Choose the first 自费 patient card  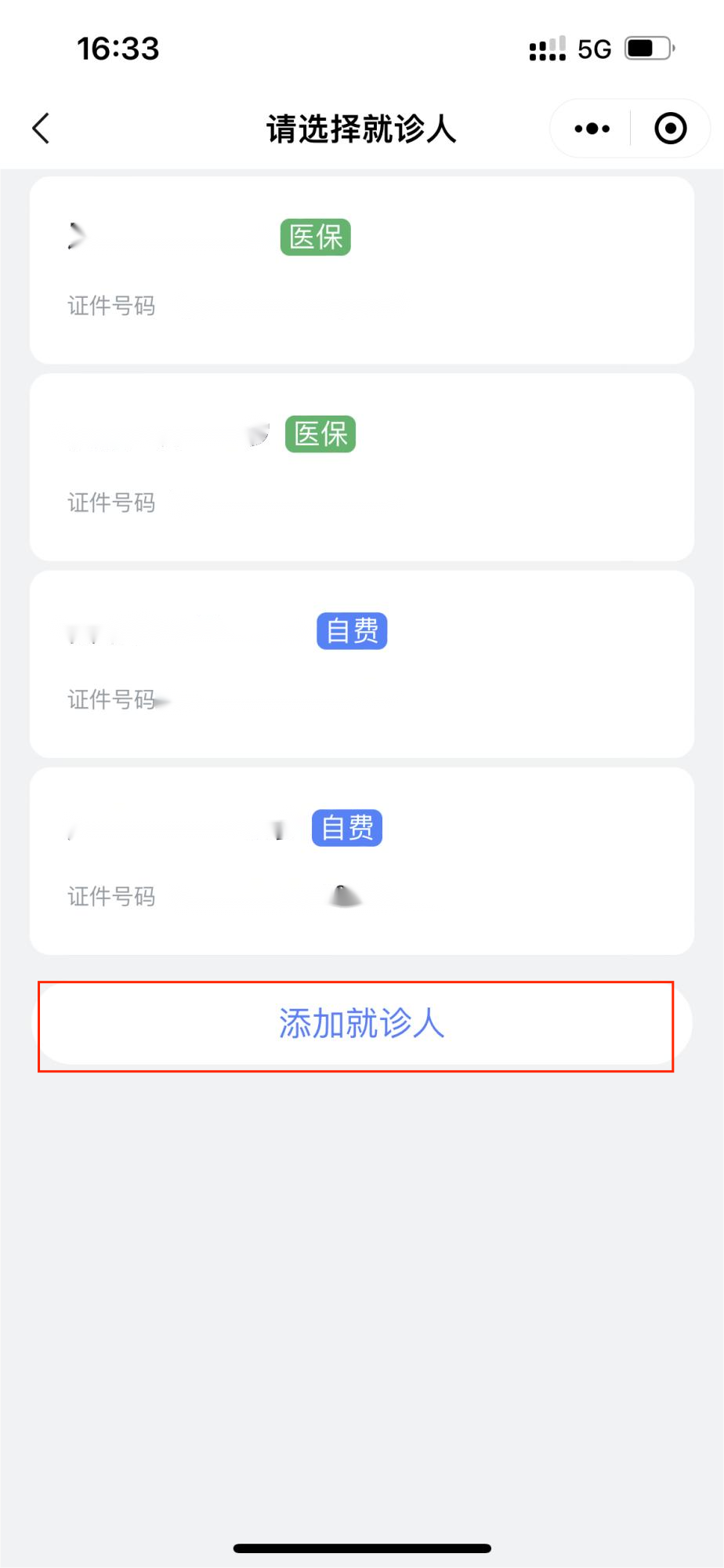coord(361,664)
